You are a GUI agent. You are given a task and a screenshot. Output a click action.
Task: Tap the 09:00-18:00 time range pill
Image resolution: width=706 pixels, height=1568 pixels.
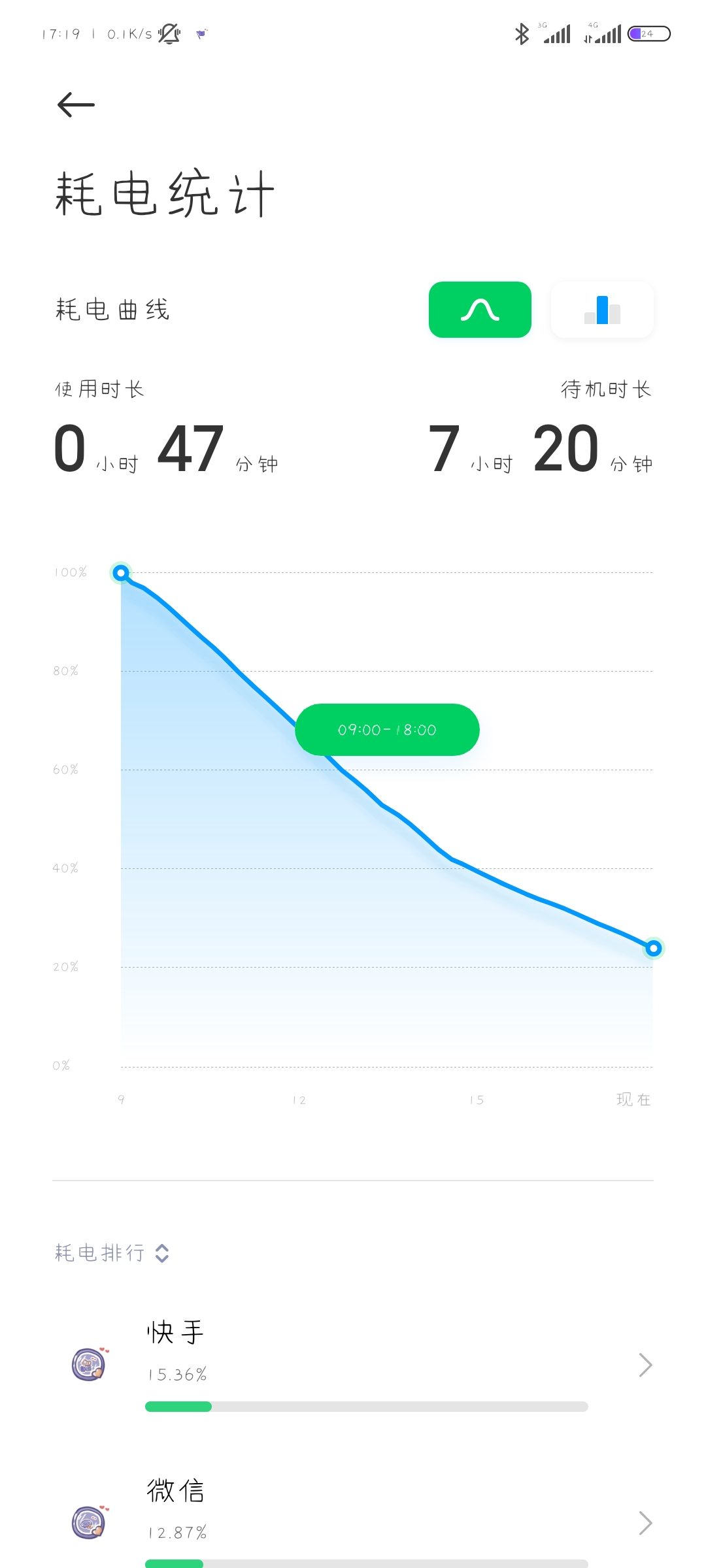click(387, 730)
